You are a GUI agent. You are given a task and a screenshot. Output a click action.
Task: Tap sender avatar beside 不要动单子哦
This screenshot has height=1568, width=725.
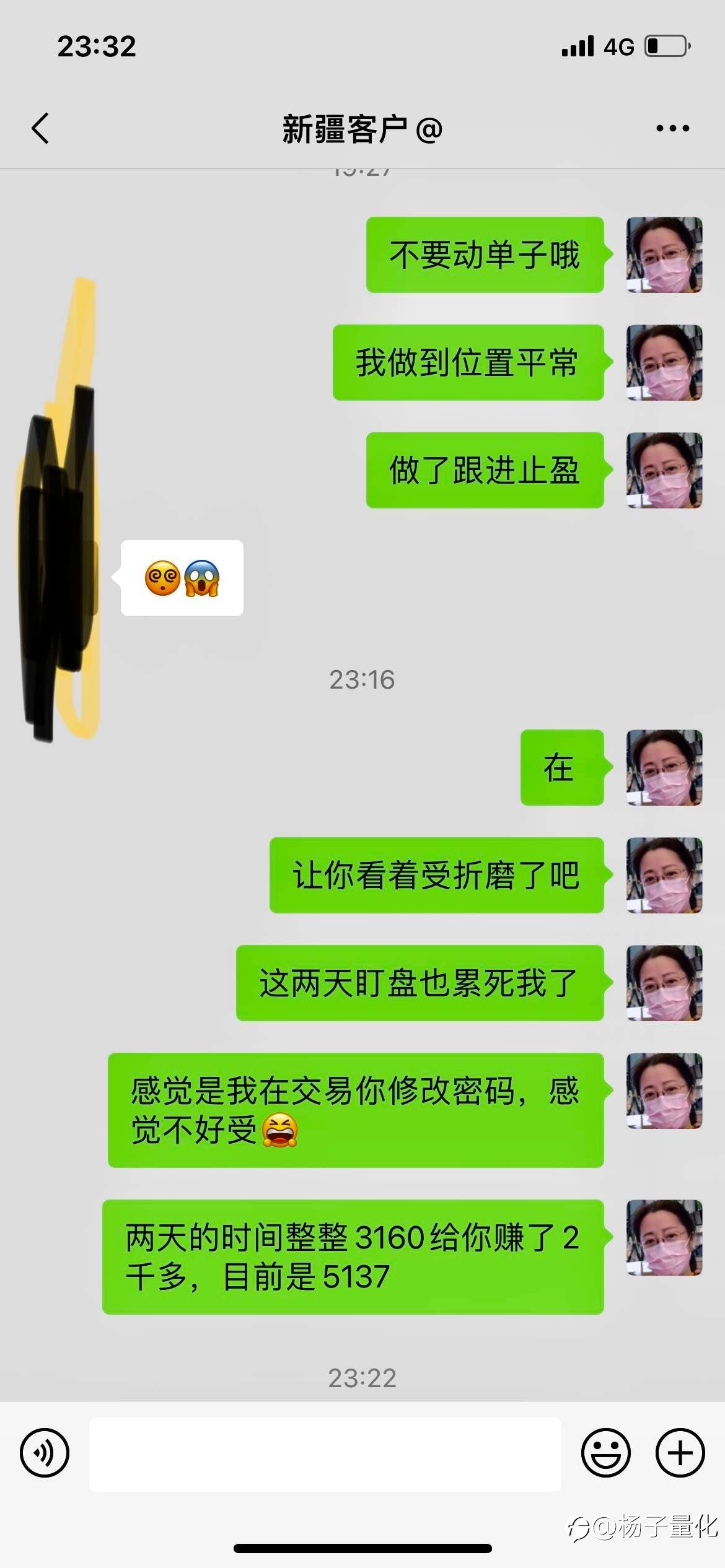coord(664,255)
